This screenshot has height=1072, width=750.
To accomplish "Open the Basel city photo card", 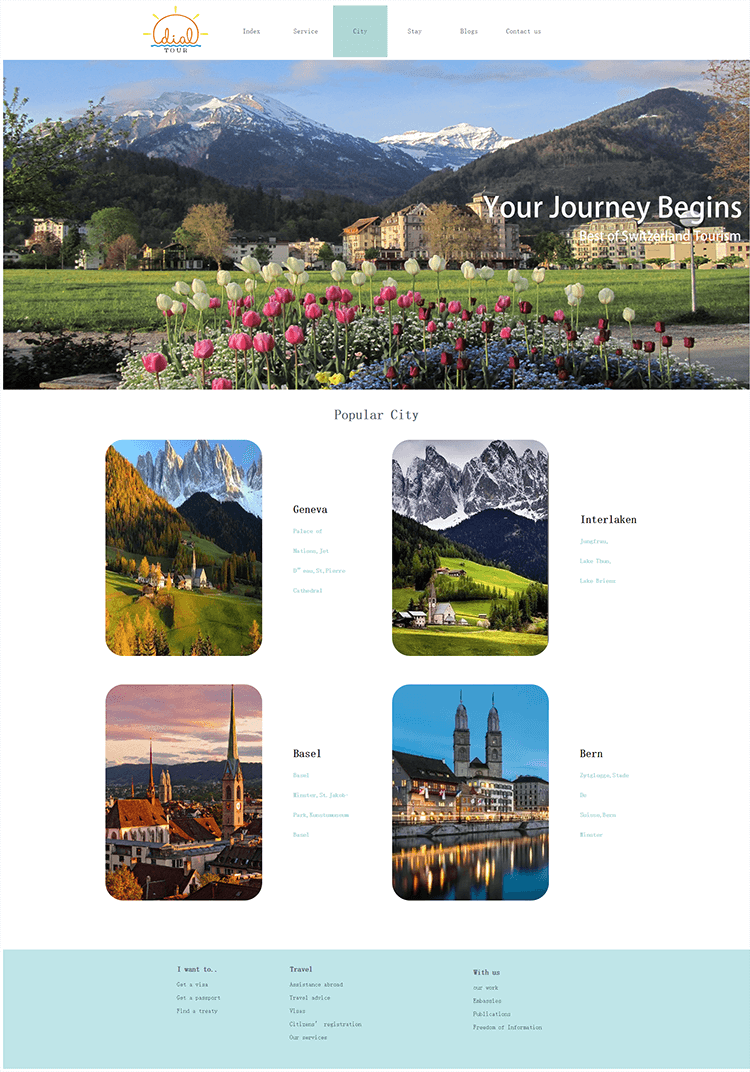I will [184, 792].
